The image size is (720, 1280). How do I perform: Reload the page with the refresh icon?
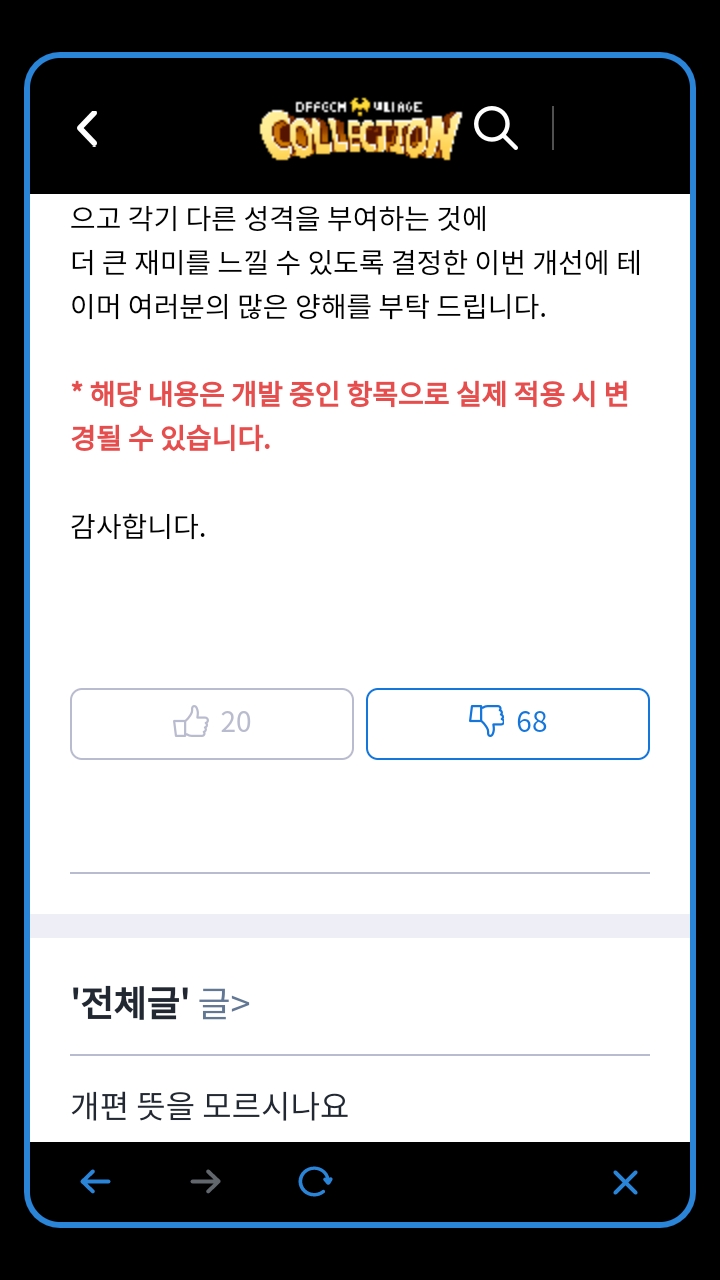315,1183
